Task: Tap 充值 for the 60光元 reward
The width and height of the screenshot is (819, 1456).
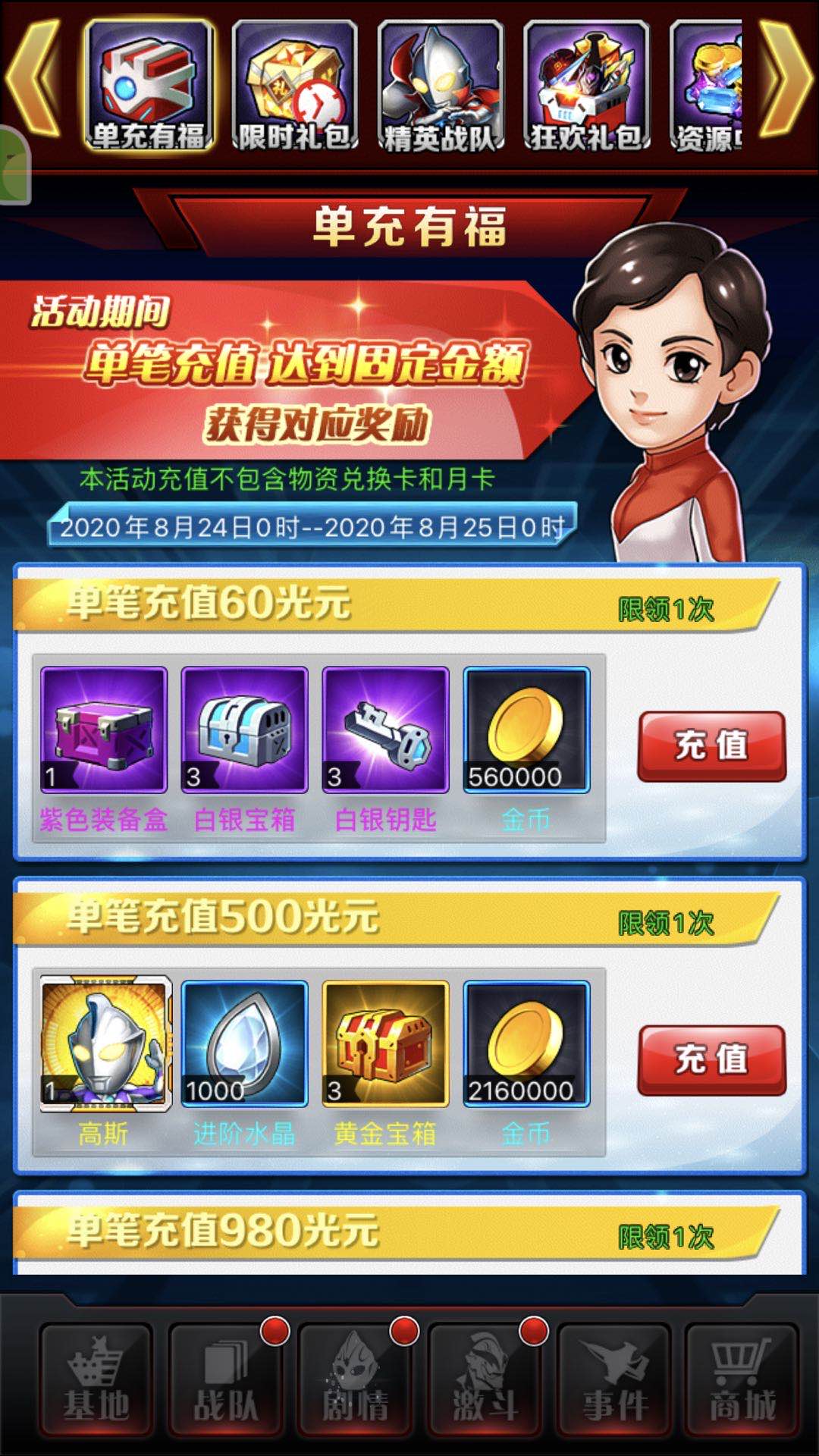Action: pyautogui.click(x=711, y=746)
